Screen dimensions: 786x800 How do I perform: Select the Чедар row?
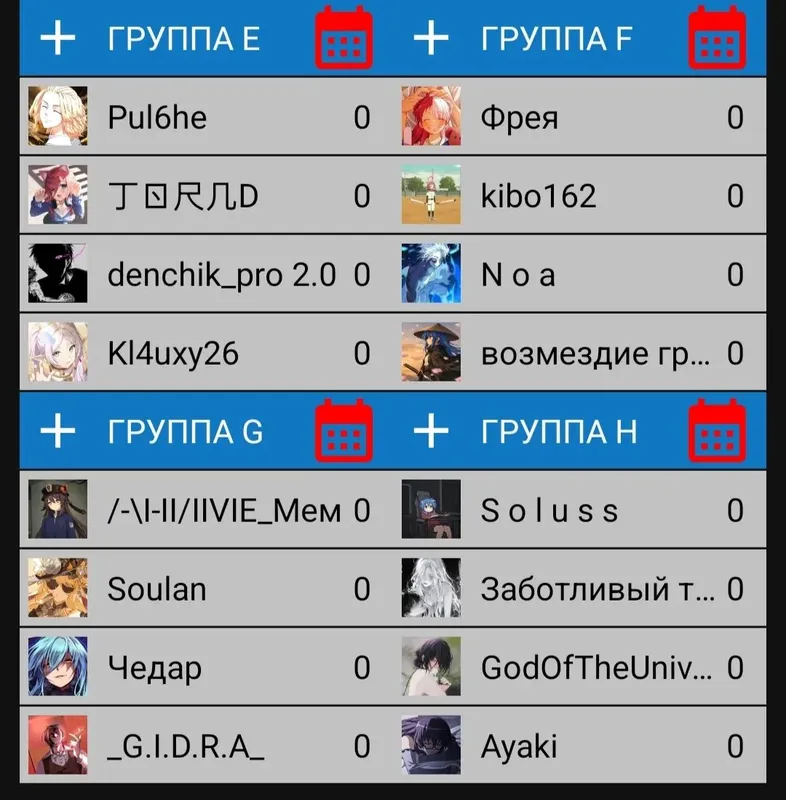tap(199, 667)
